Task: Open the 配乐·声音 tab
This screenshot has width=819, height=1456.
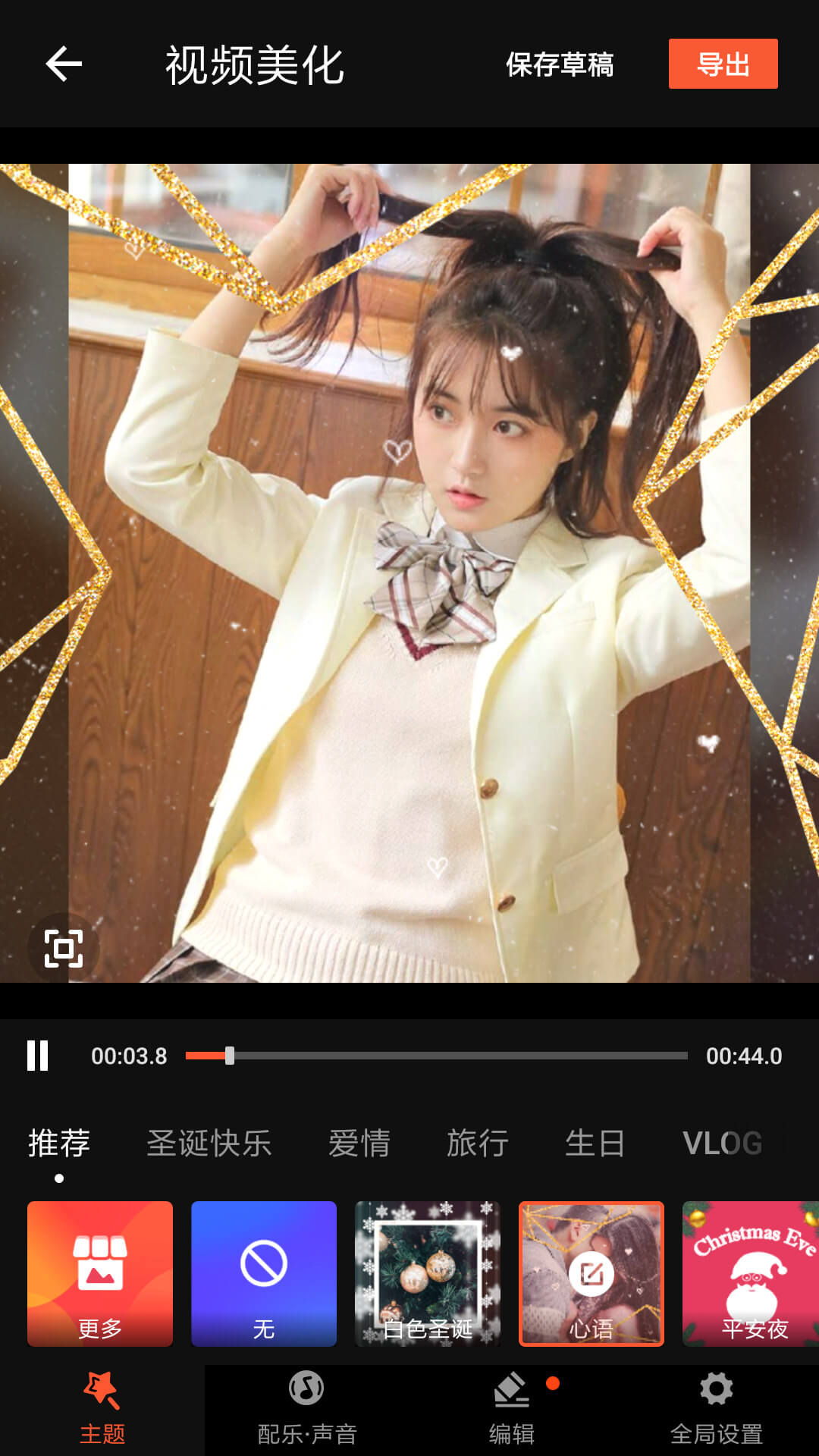Action: pyautogui.click(x=307, y=1409)
